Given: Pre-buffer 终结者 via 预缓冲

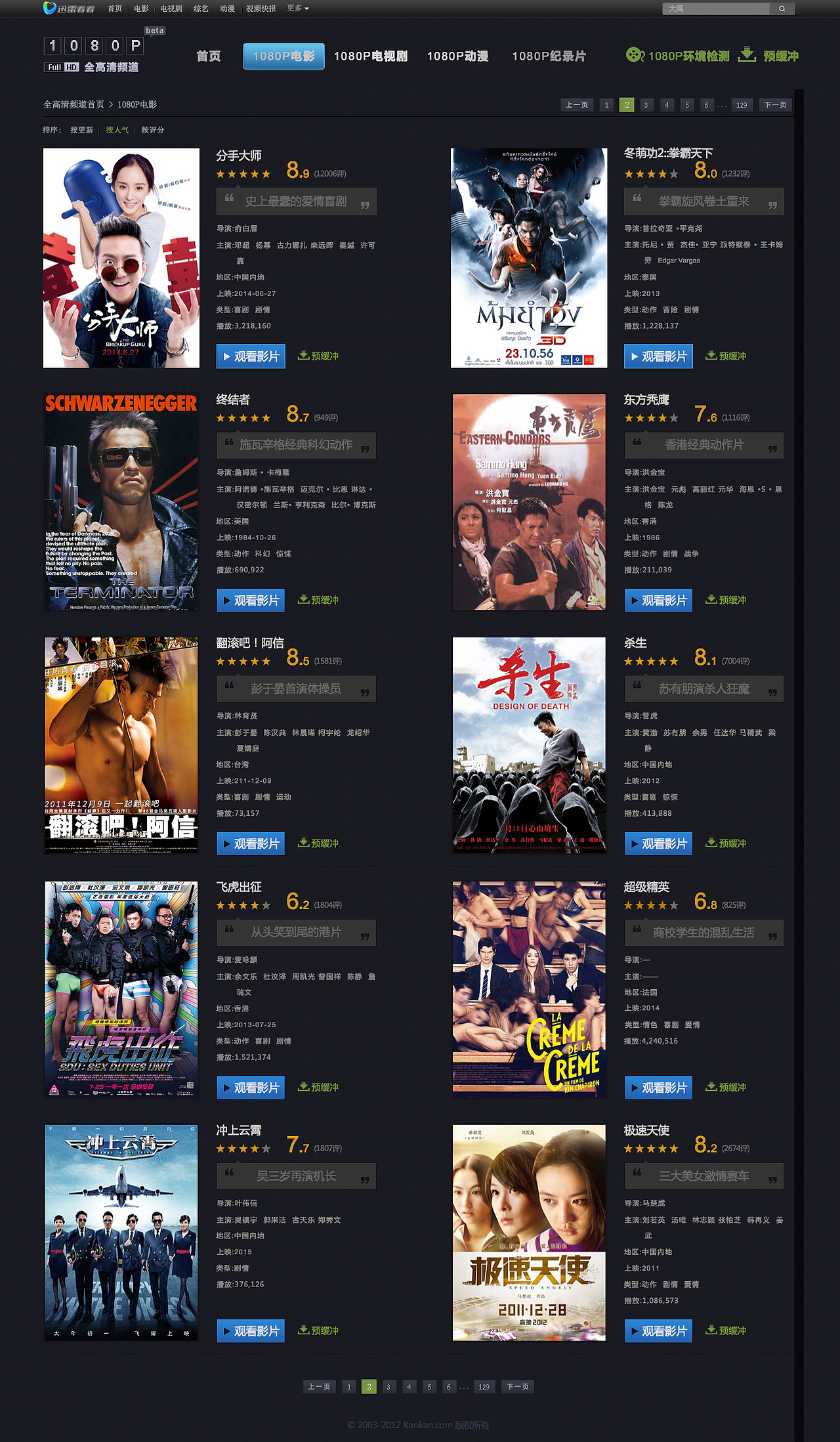Looking at the screenshot, I should coord(318,600).
